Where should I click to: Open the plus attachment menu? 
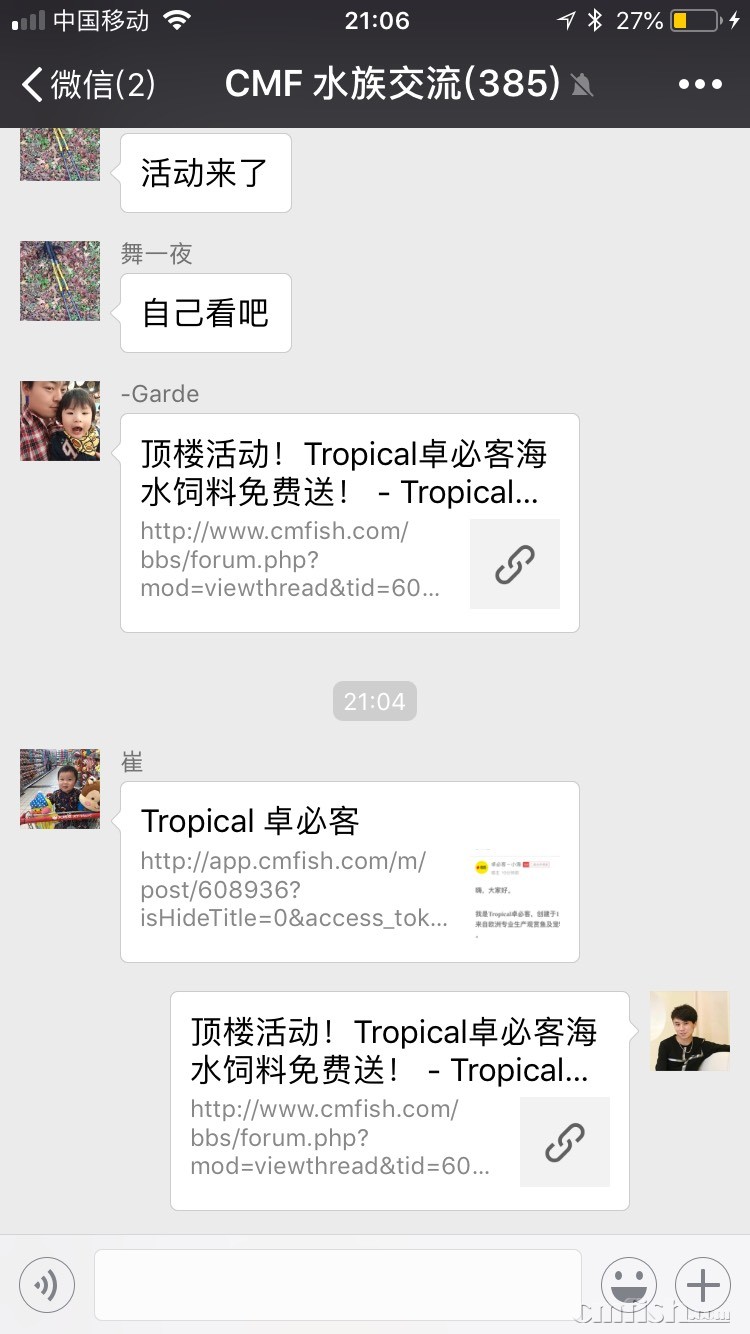point(703,1284)
